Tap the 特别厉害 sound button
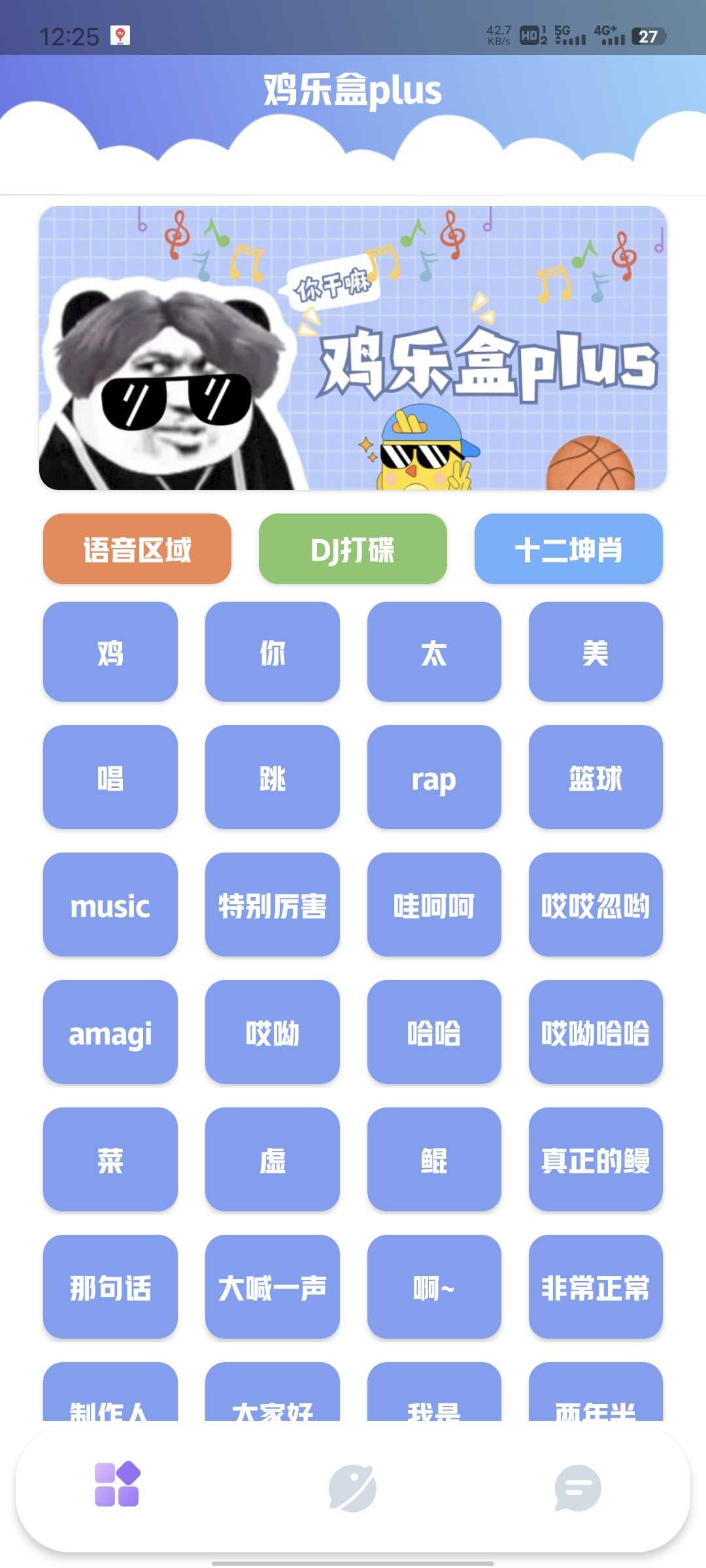706x1568 pixels. 272,905
